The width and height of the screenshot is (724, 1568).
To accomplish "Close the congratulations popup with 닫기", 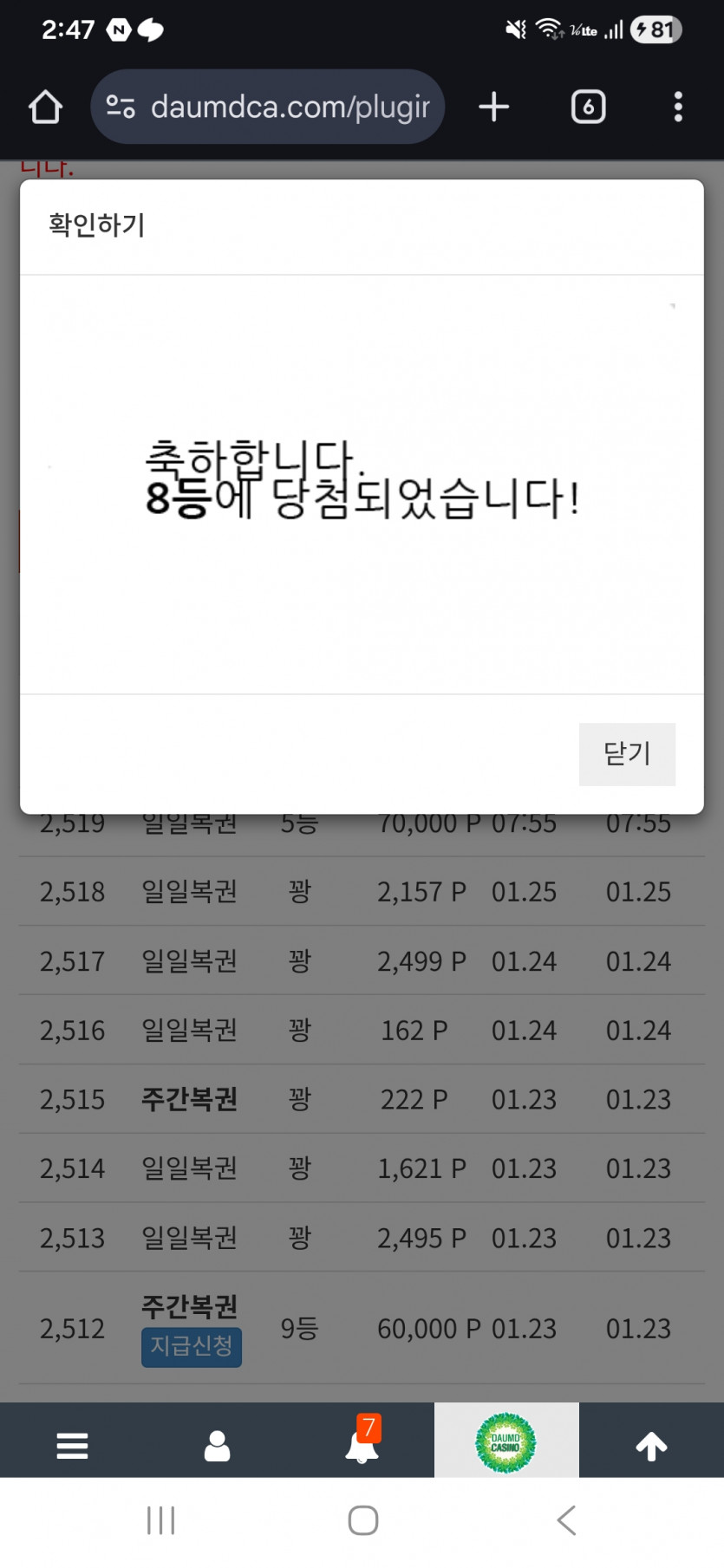I will 627,753.
